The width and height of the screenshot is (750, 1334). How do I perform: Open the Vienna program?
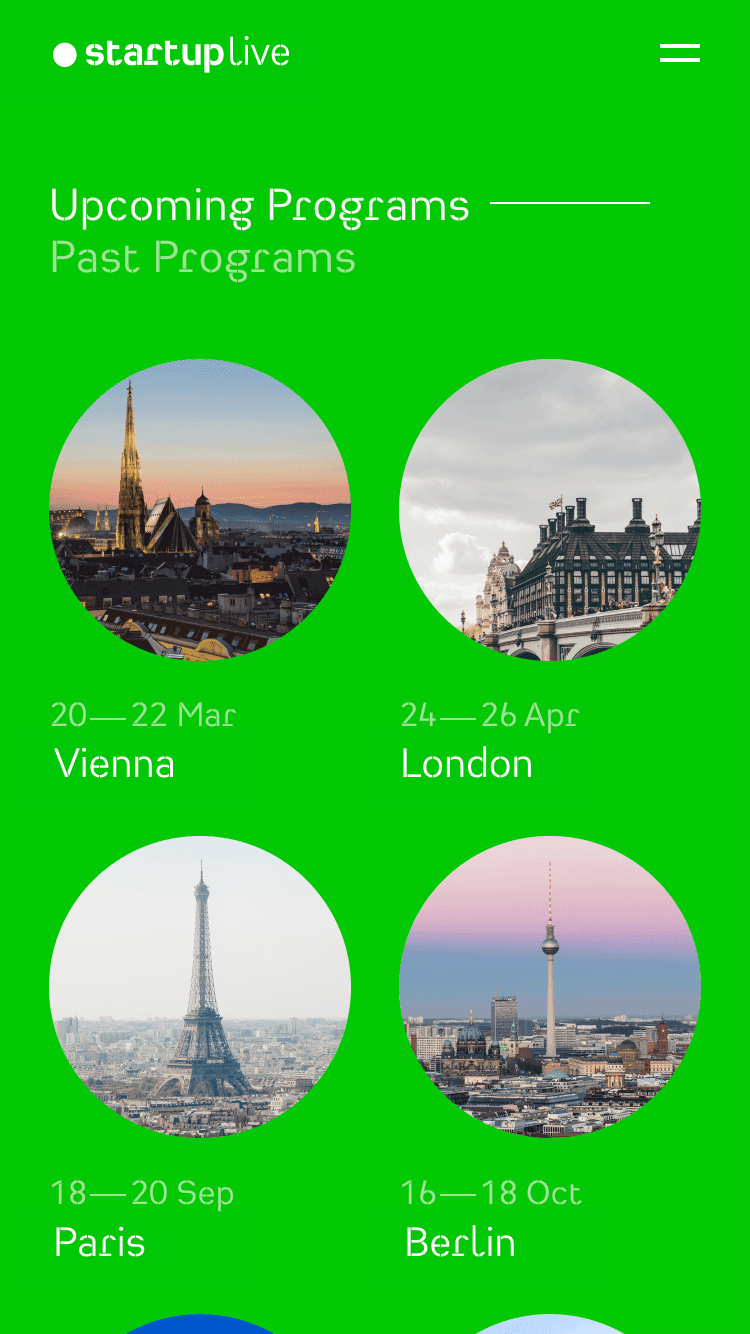click(200, 510)
